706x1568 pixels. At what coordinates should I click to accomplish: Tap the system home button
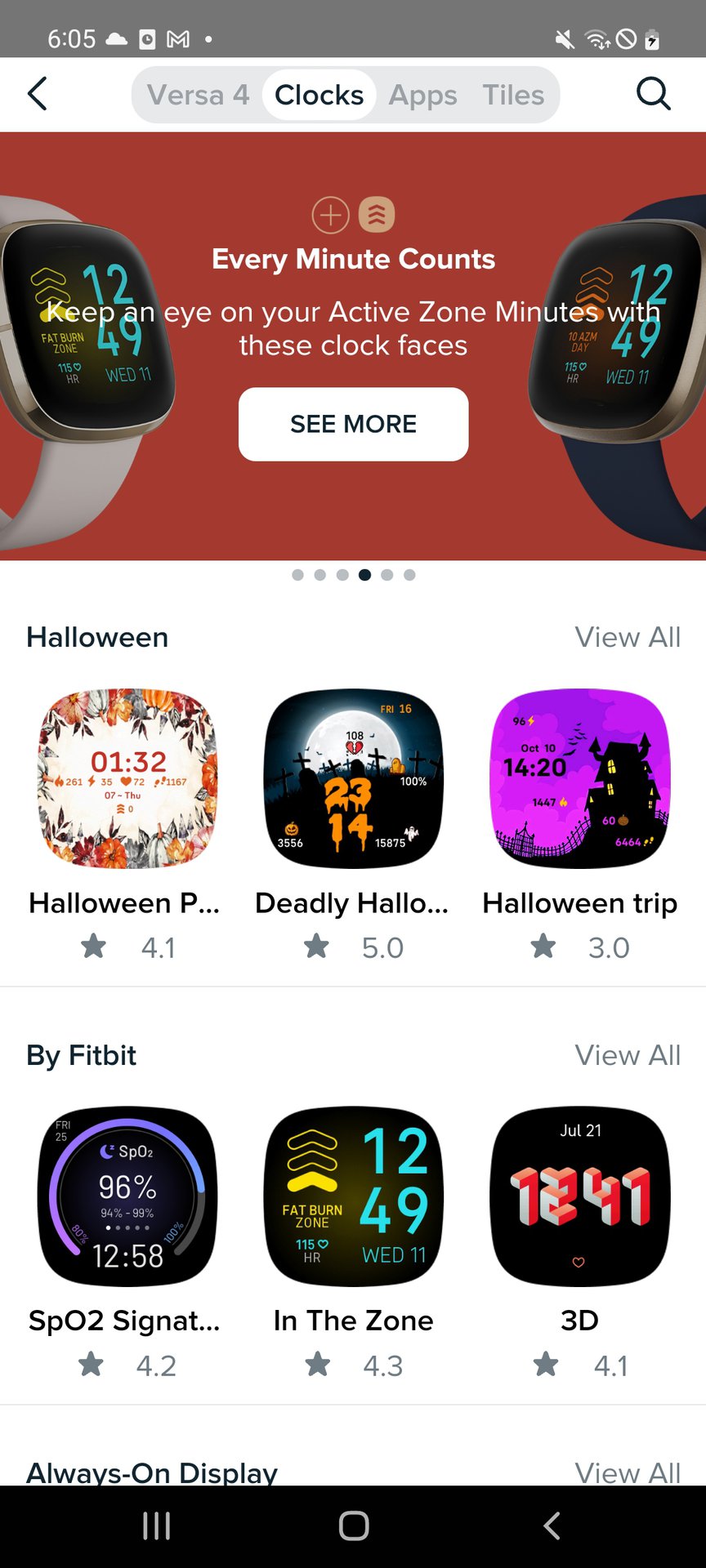353,1526
